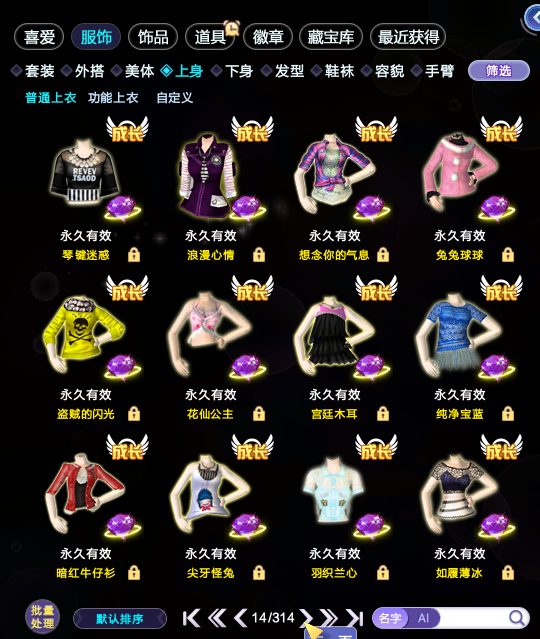This screenshot has width=540, height=639.
Task: Go to the next page arrow
Action: [306, 618]
